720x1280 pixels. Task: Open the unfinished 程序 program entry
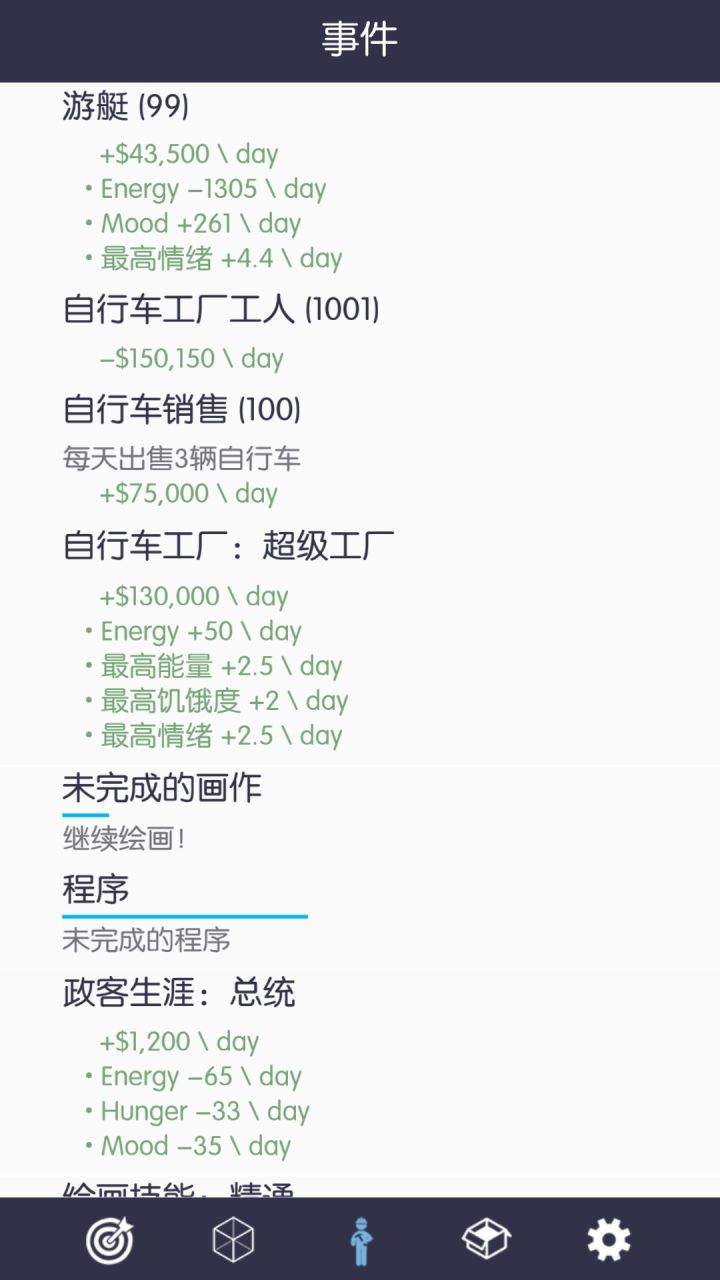pyautogui.click(x=360, y=913)
